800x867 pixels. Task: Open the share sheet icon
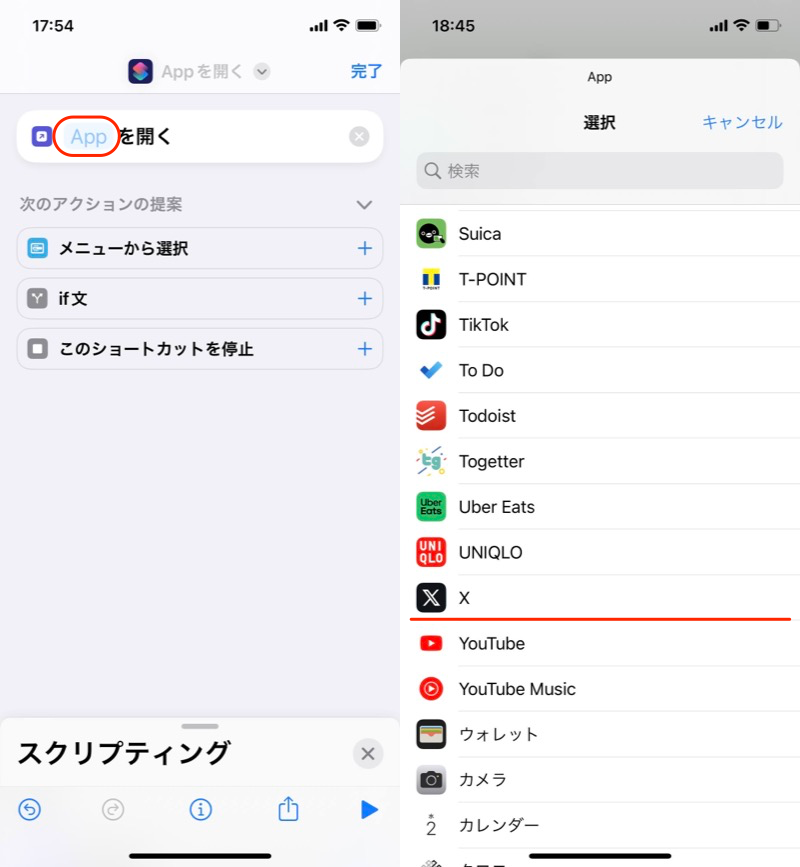pyautogui.click(x=288, y=809)
